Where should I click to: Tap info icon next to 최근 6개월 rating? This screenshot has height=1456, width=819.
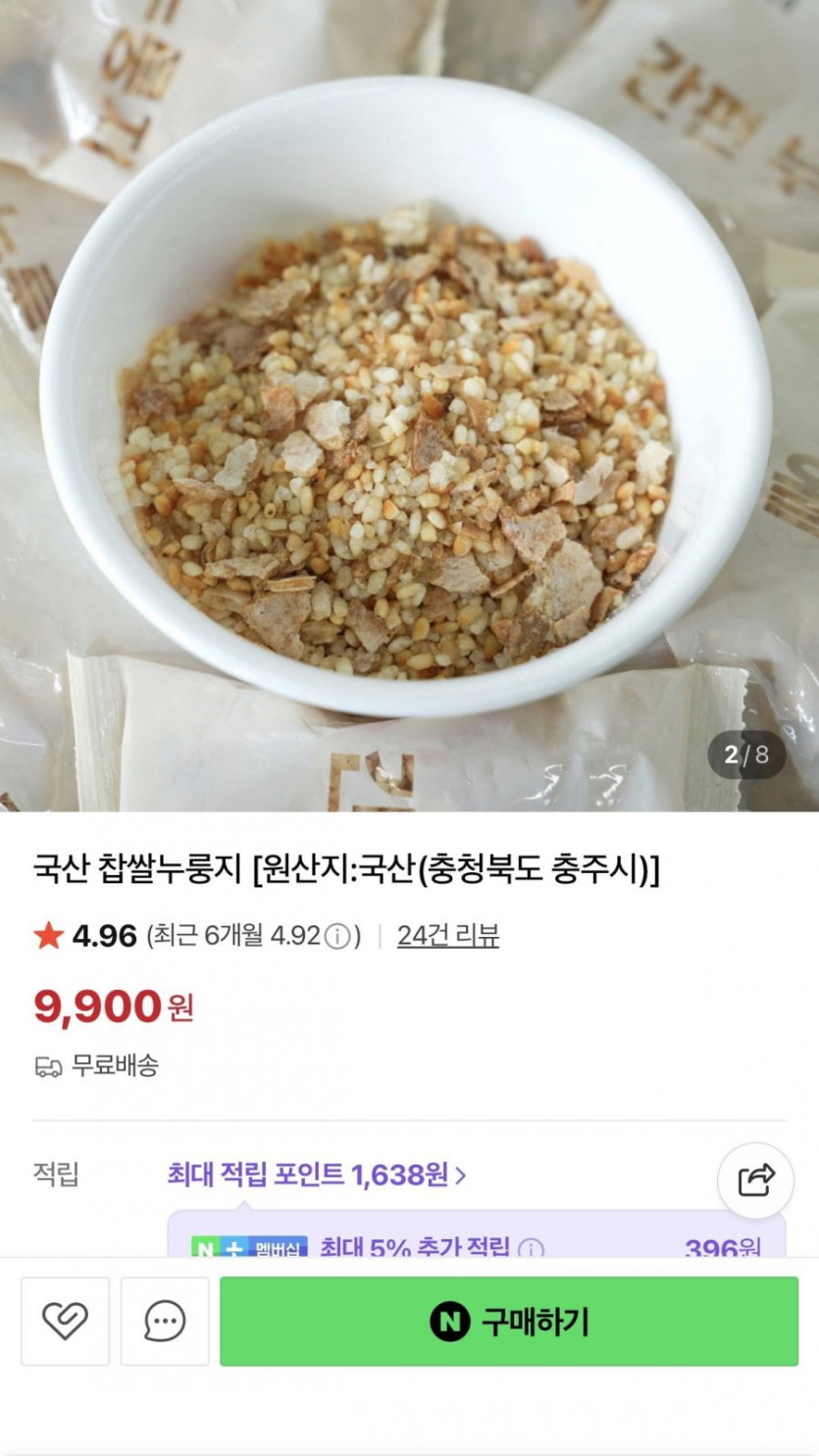click(336, 937)
